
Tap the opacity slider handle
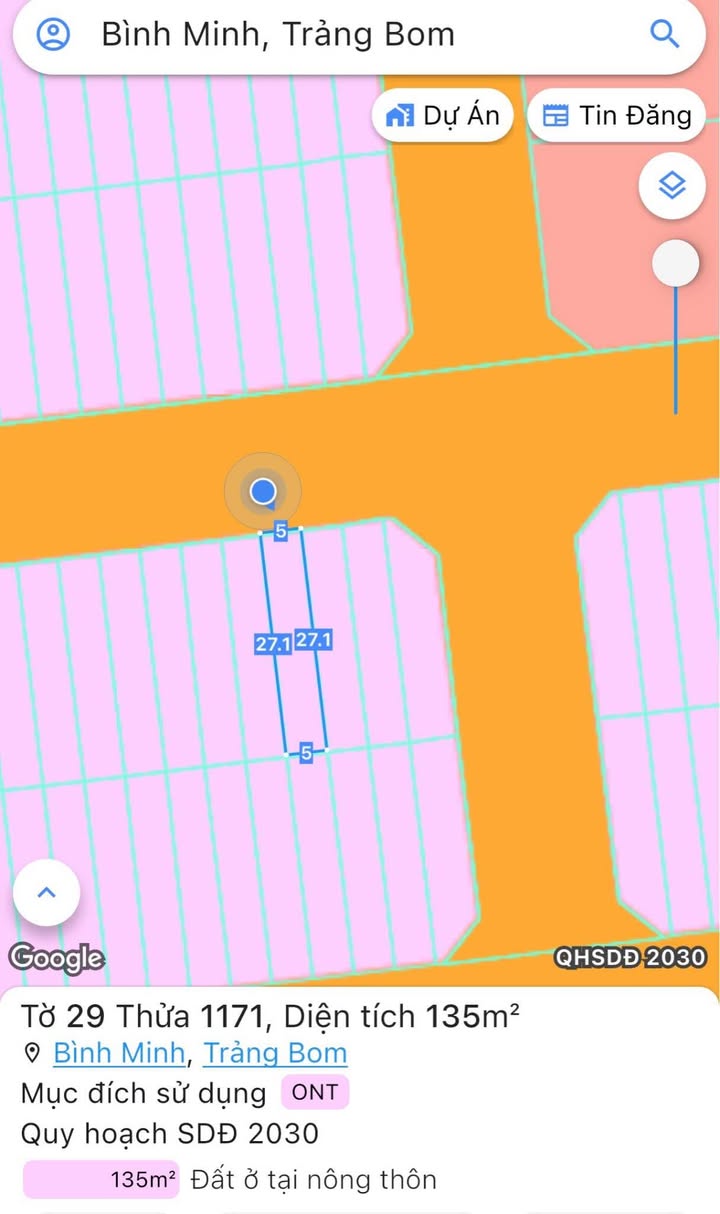[675, 265]
